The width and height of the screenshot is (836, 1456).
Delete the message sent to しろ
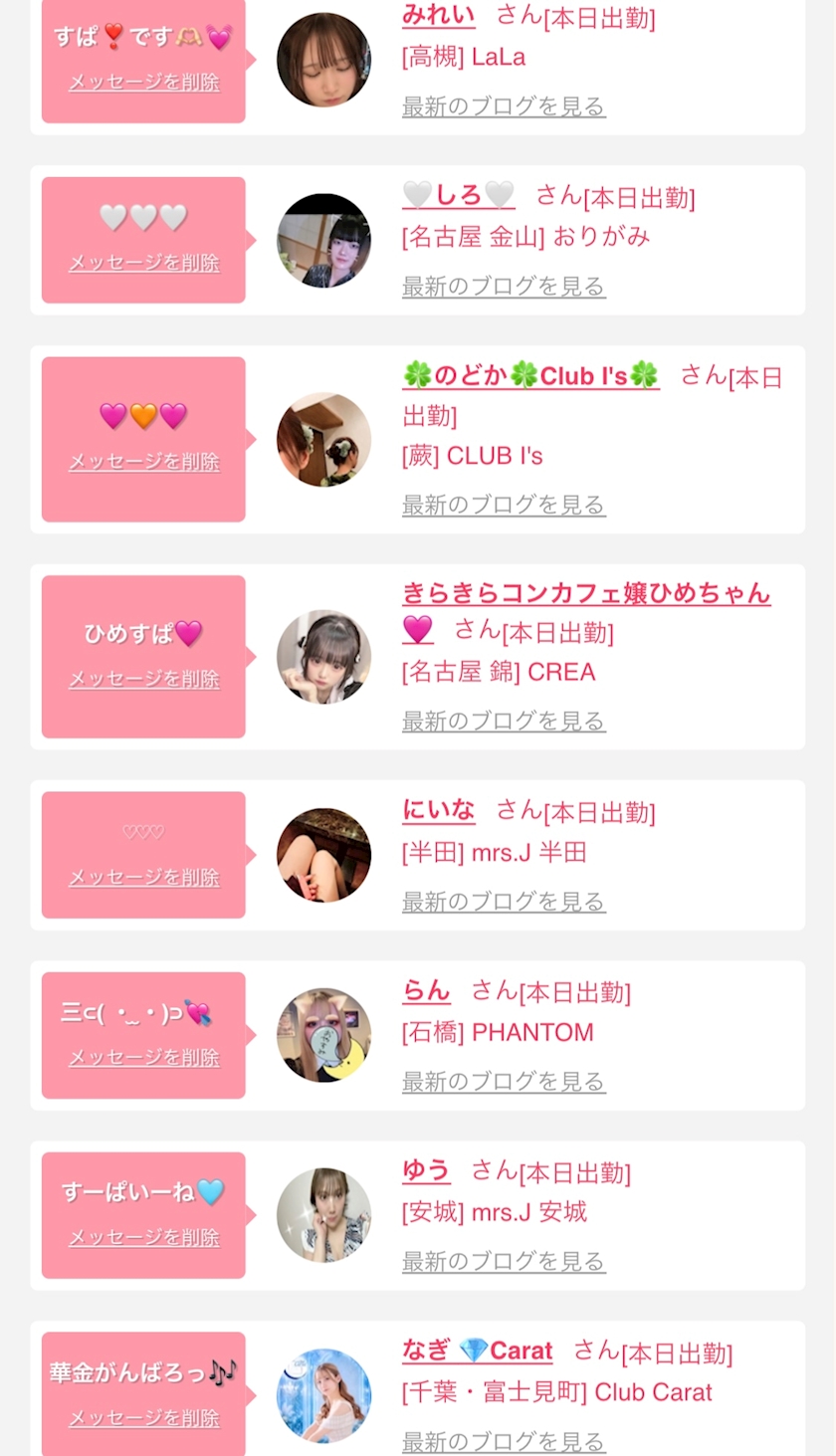point(143,263)
